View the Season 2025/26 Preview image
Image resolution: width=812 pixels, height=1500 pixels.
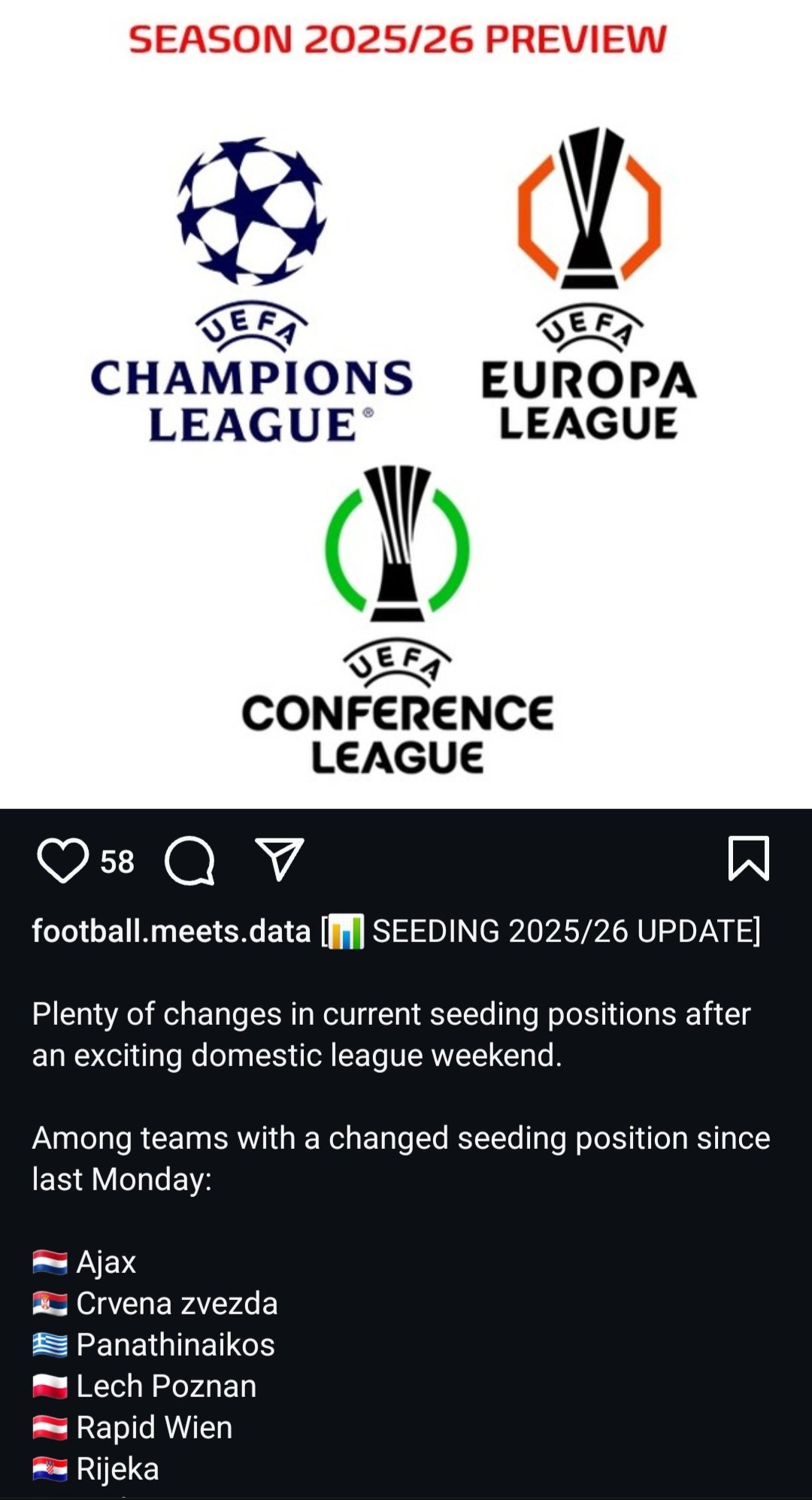[x=406, y=405]
